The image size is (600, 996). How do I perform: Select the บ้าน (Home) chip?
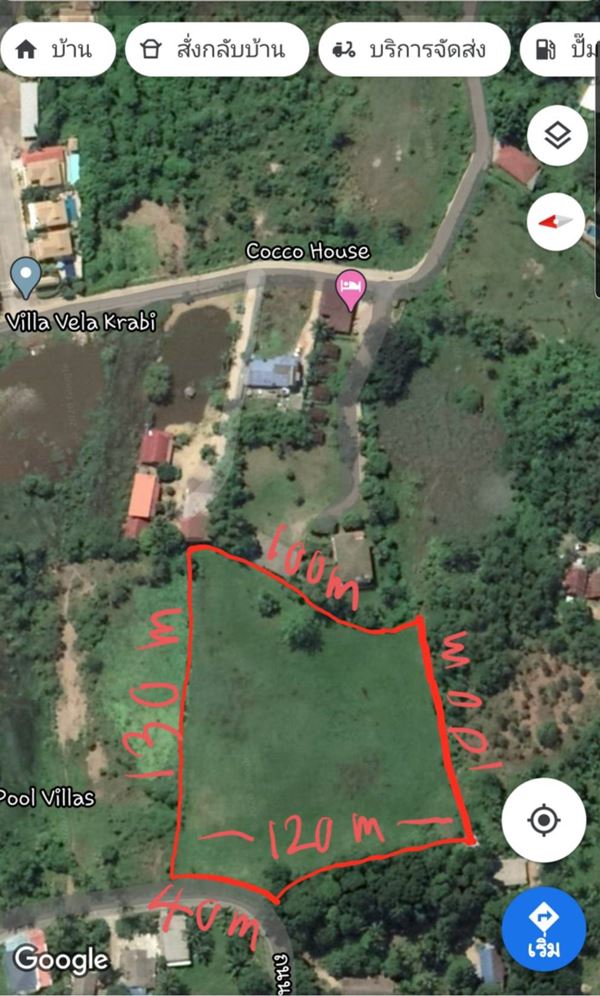click(x=55, y=50)
